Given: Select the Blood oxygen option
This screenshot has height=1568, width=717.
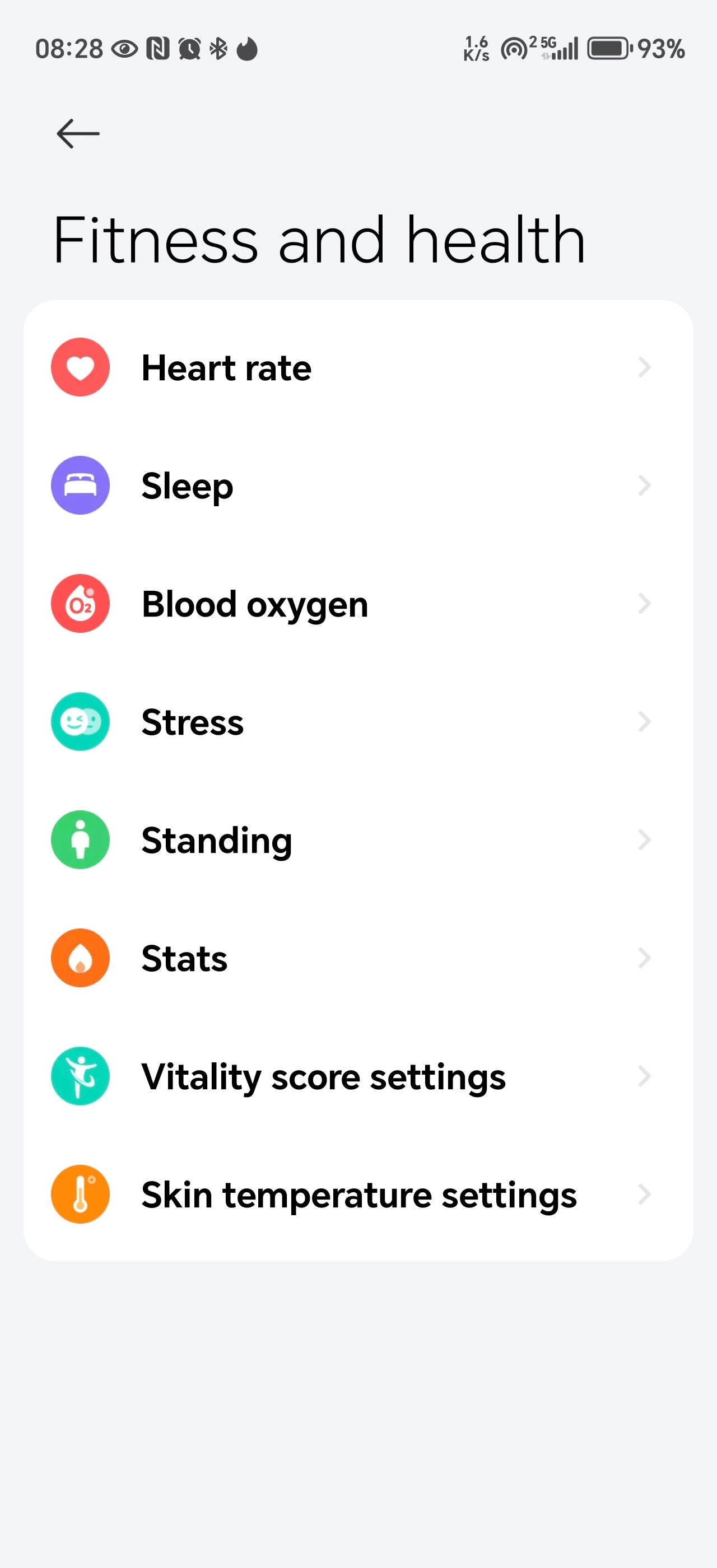Looking at the screenshot, I should [358, 604].
